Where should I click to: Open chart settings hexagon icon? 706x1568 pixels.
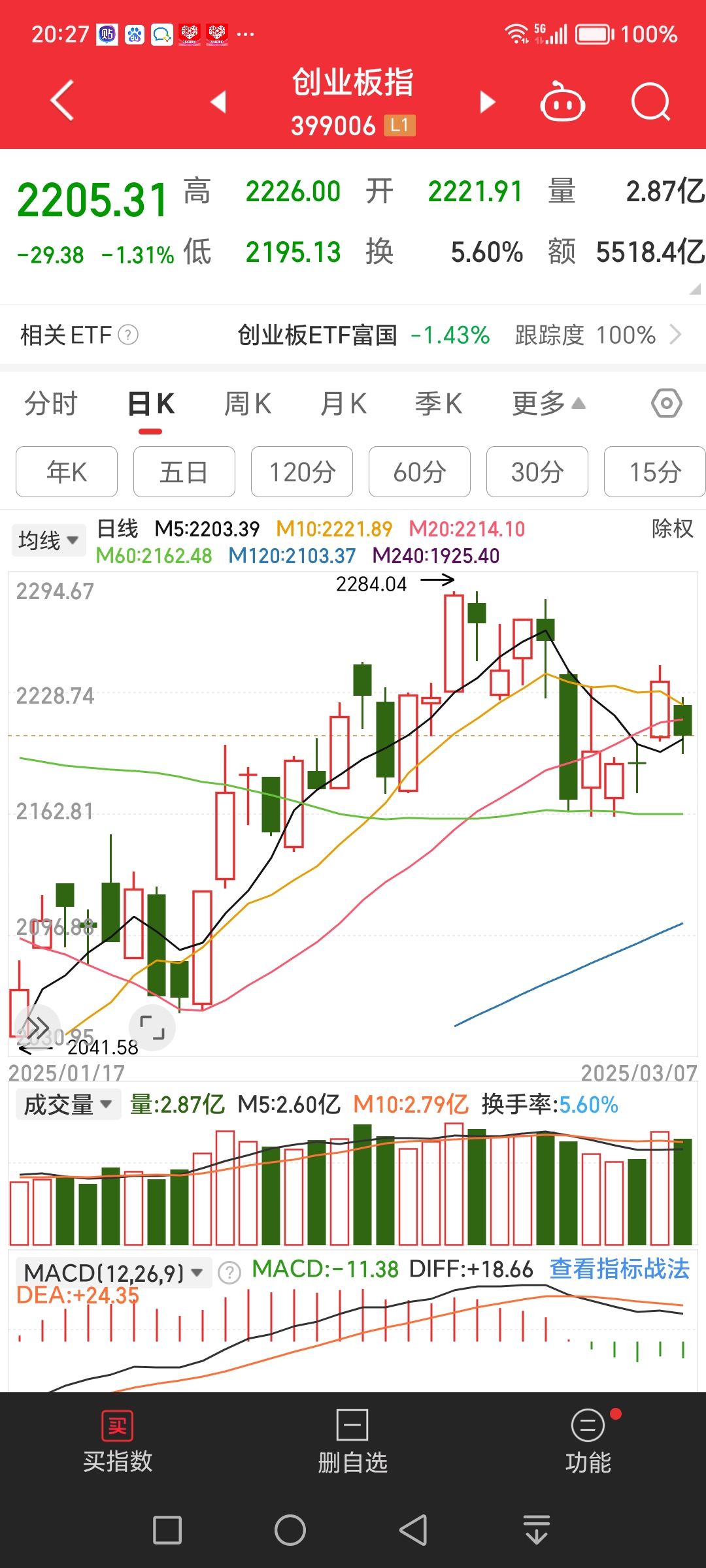coord(667,404)
